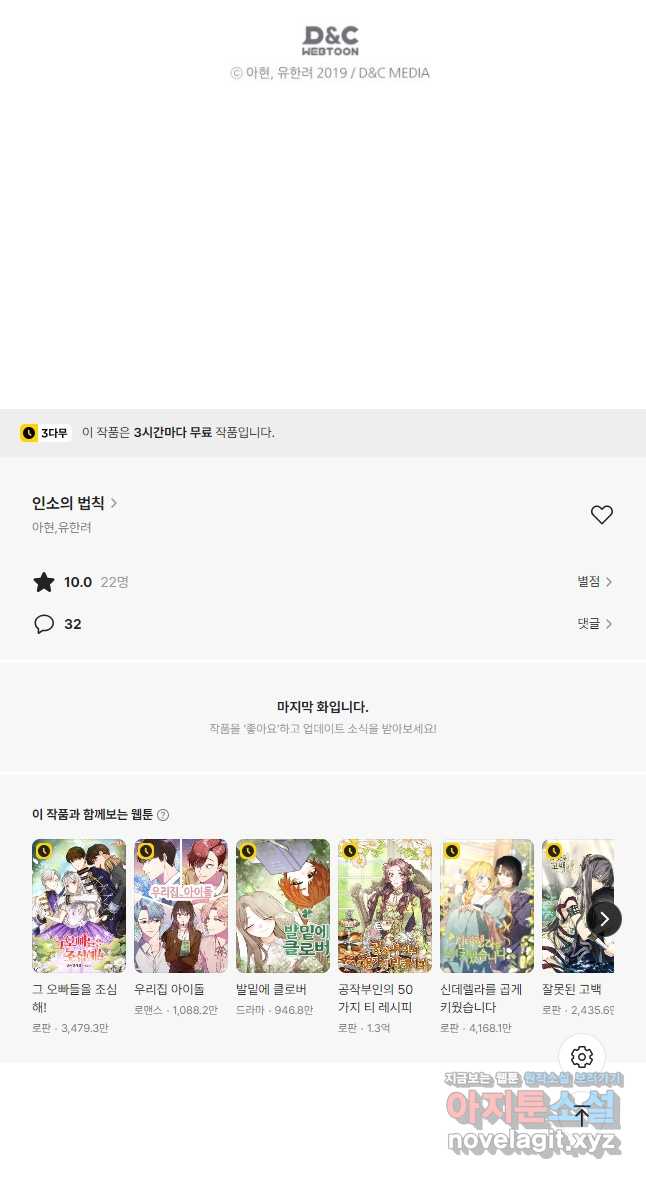Open the 별점 rating page
The width and height of the screenshot is (646, 1179).
[x=594, y=582]
